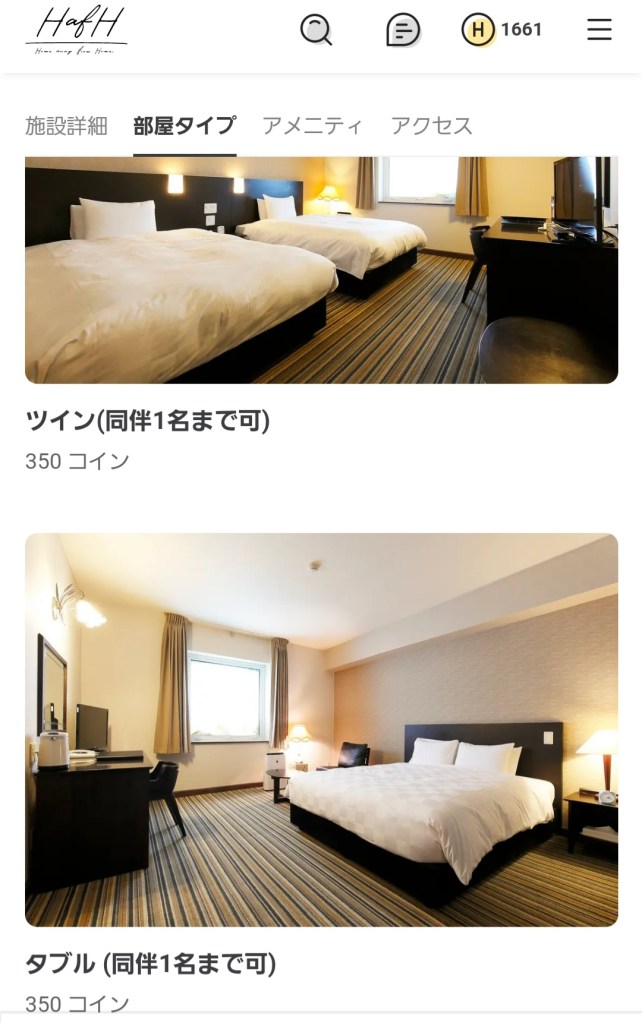Viewport: 642px width, 1023px height.
Task: Open the hamburger menu
Action: tap(599, 30)
